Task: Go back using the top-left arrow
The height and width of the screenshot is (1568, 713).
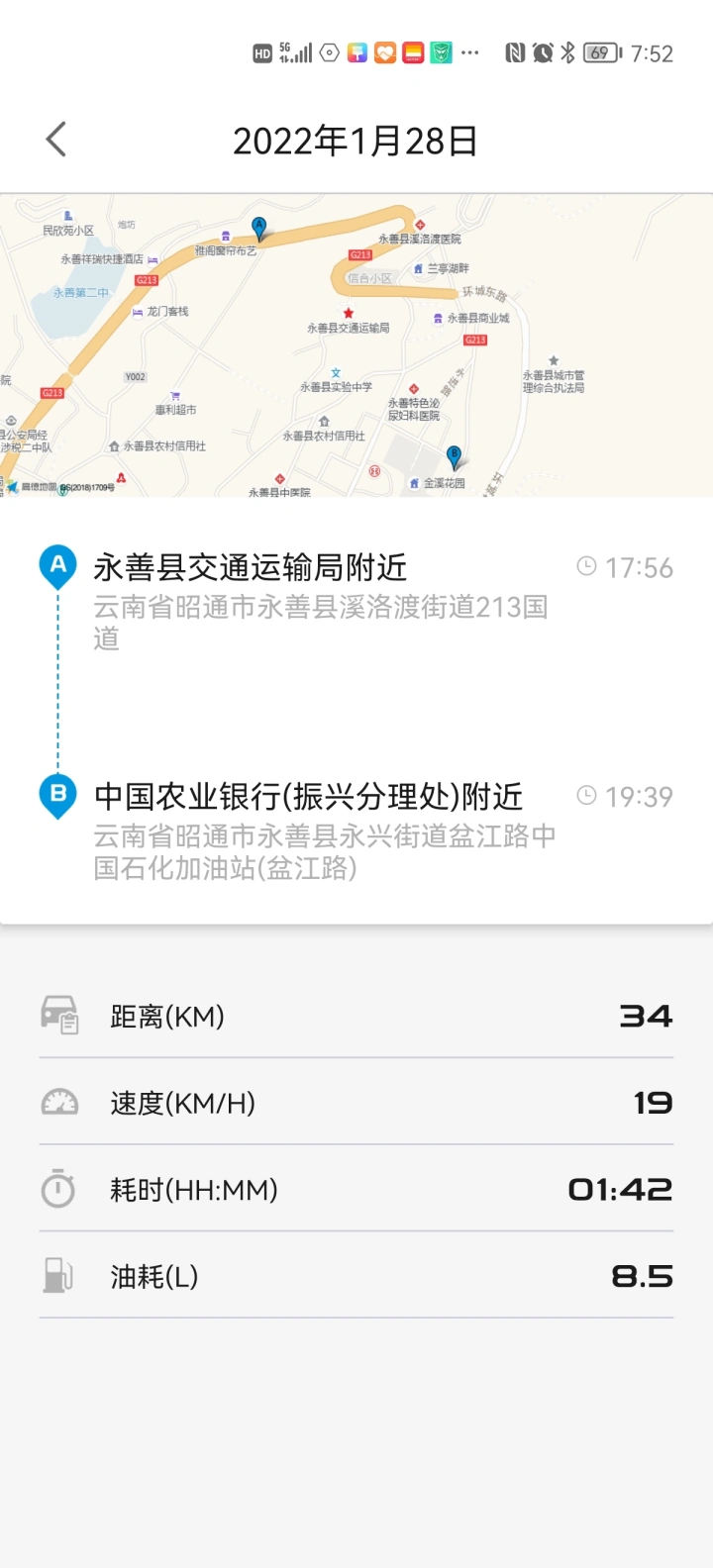Action: [56, 140]
